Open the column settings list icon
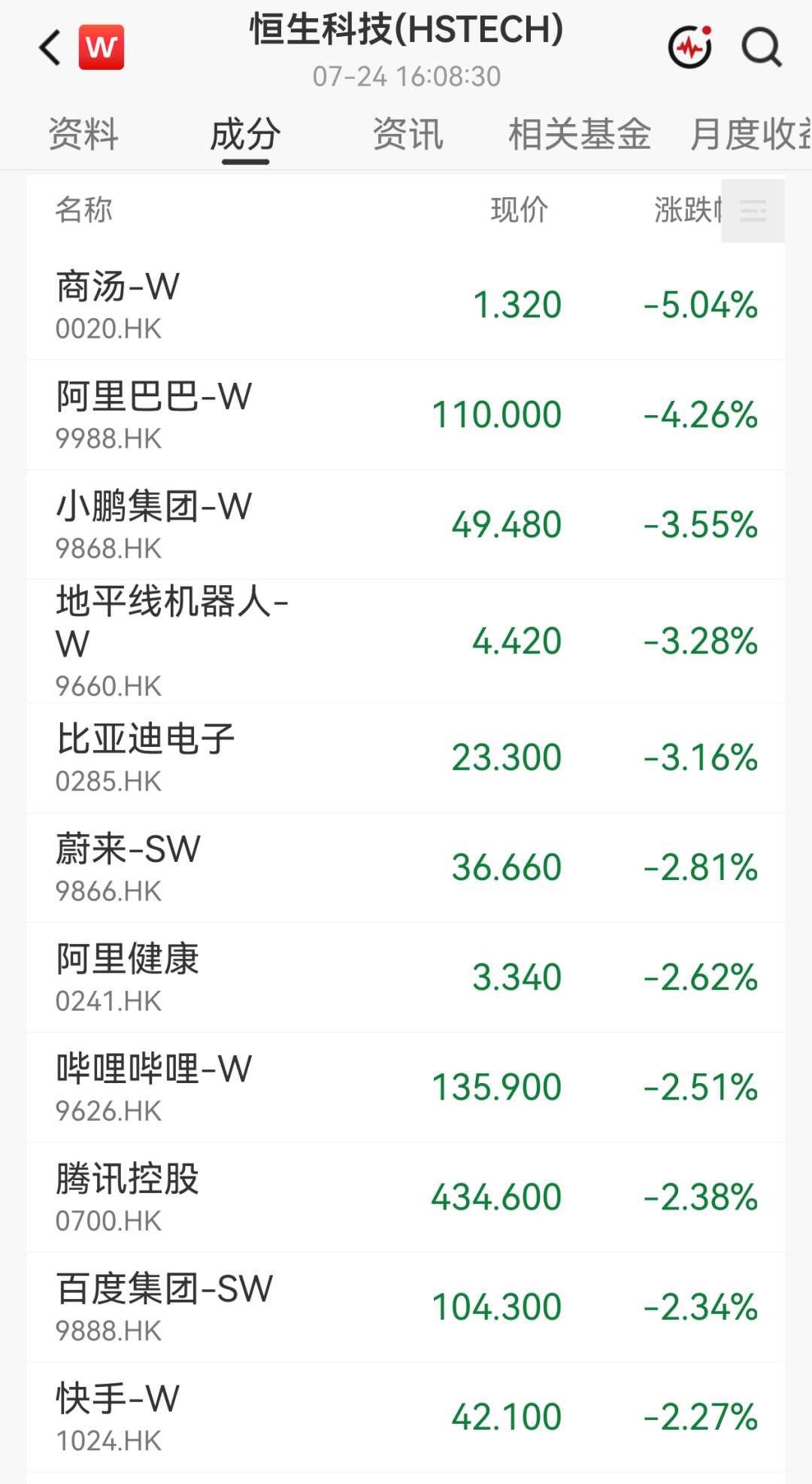Screen dimensions: 812x1484 click(753, 211)
